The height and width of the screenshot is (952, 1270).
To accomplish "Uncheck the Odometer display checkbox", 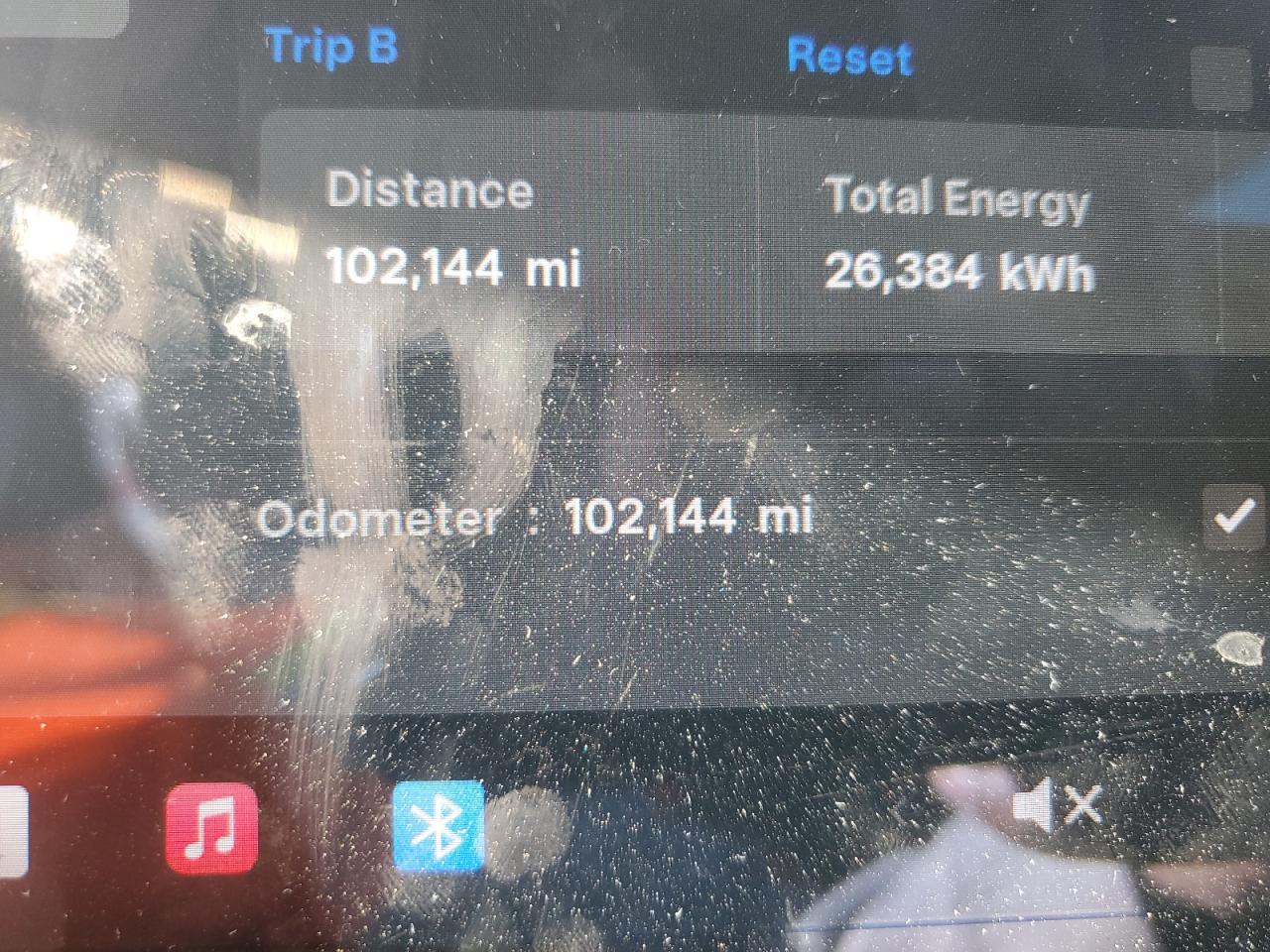I will (1233, 517).
